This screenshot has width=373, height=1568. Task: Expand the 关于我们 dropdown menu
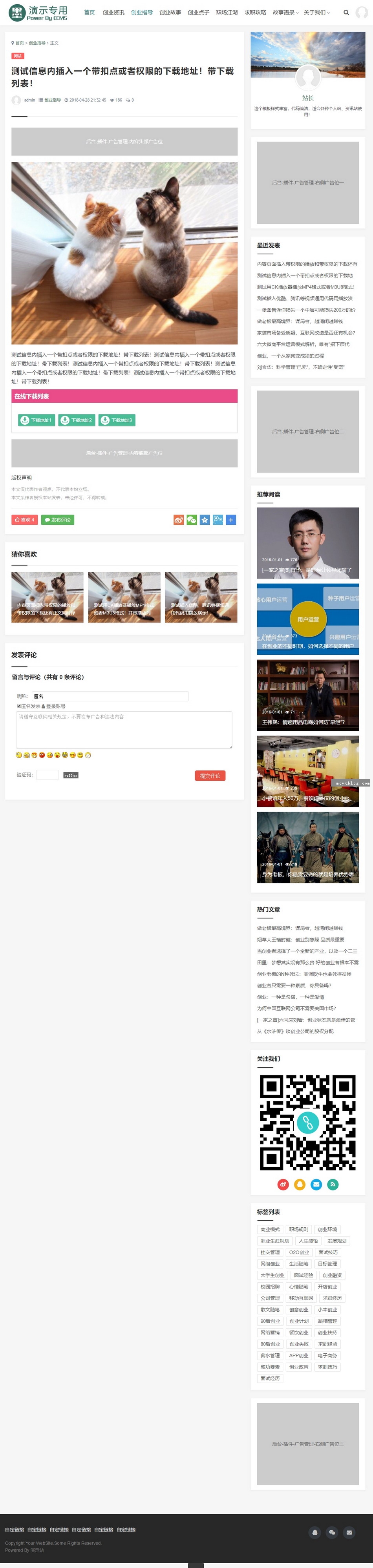316,12
